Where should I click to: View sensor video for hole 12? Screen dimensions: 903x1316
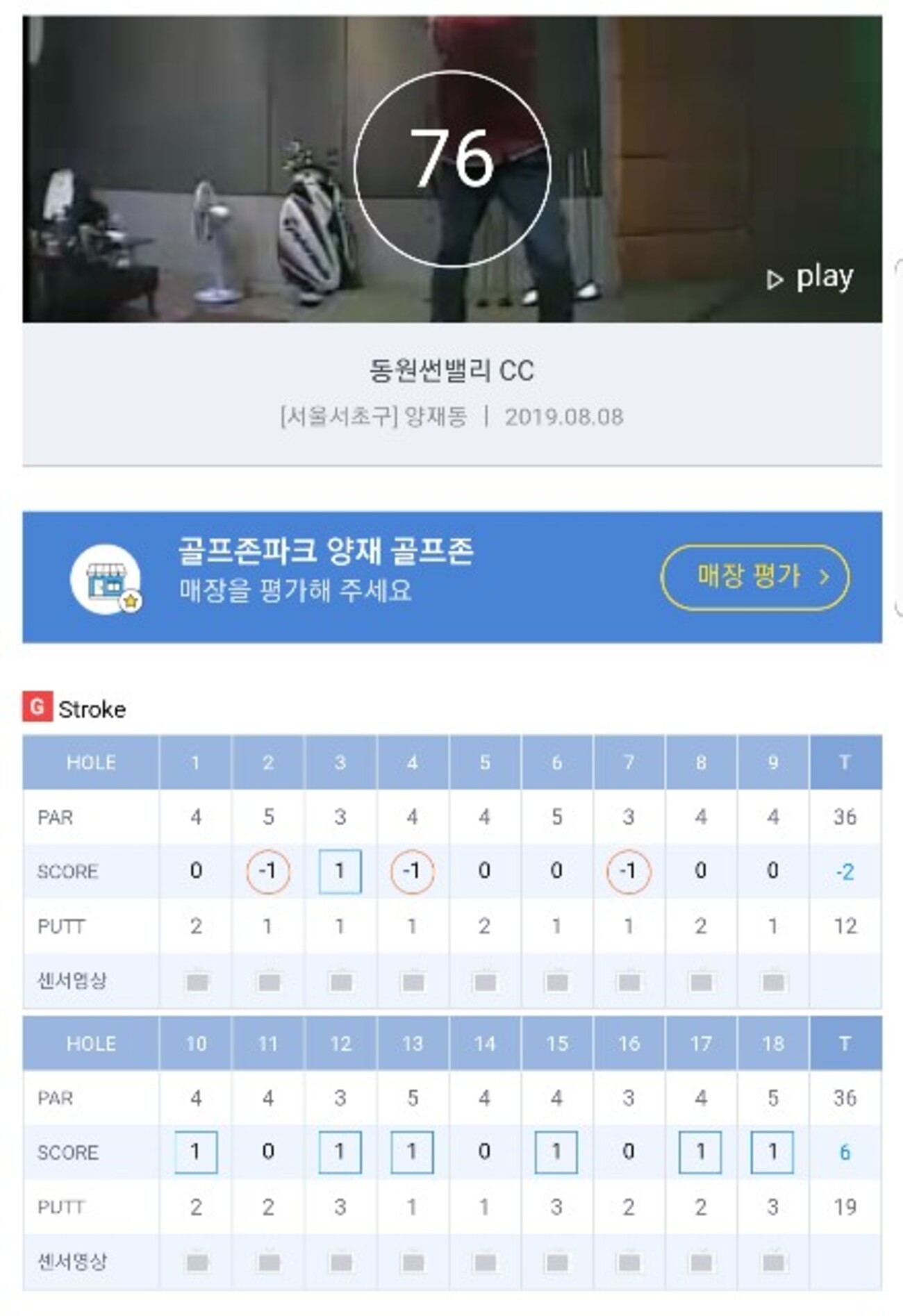coord(341,1261)
